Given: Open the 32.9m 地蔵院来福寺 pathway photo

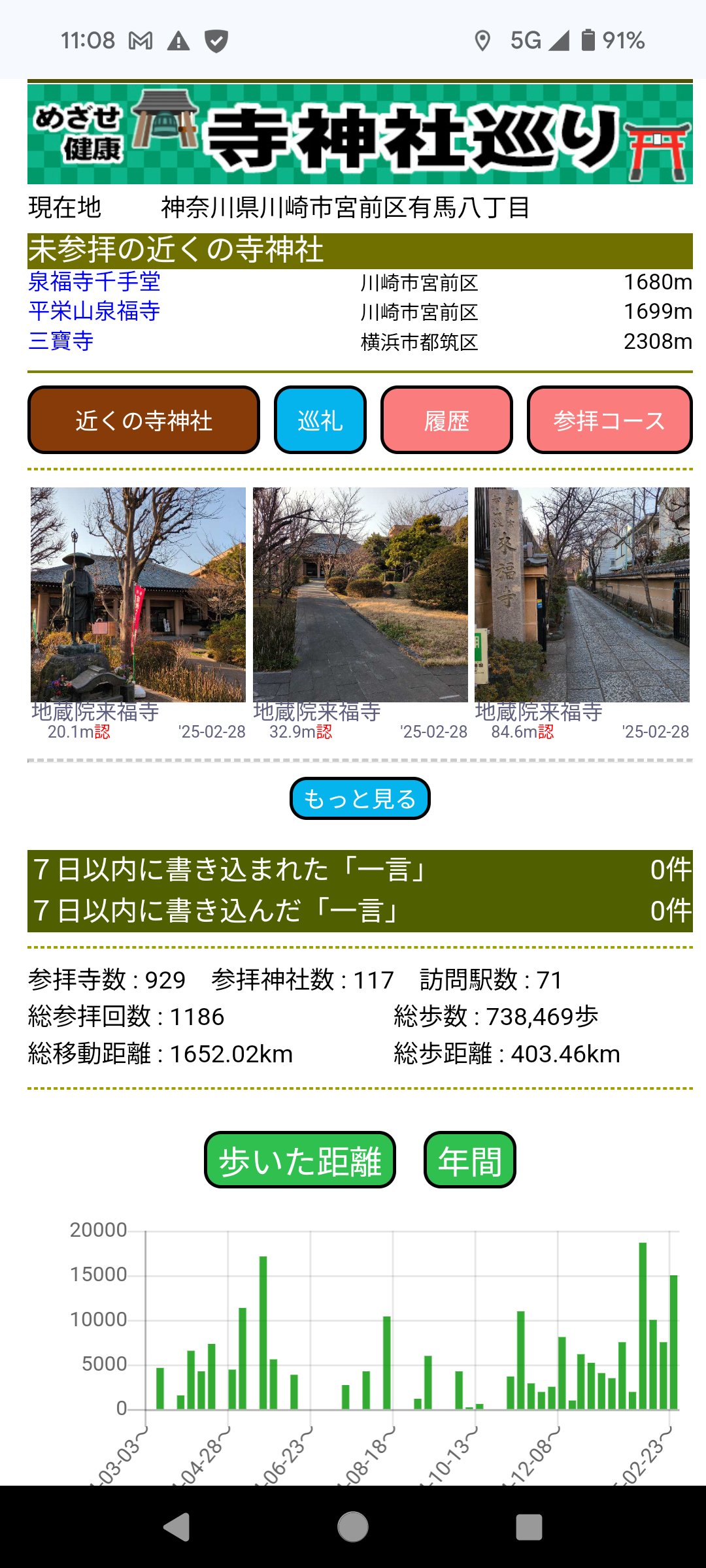Looking at the screenshot, I should tap(360, 595).
